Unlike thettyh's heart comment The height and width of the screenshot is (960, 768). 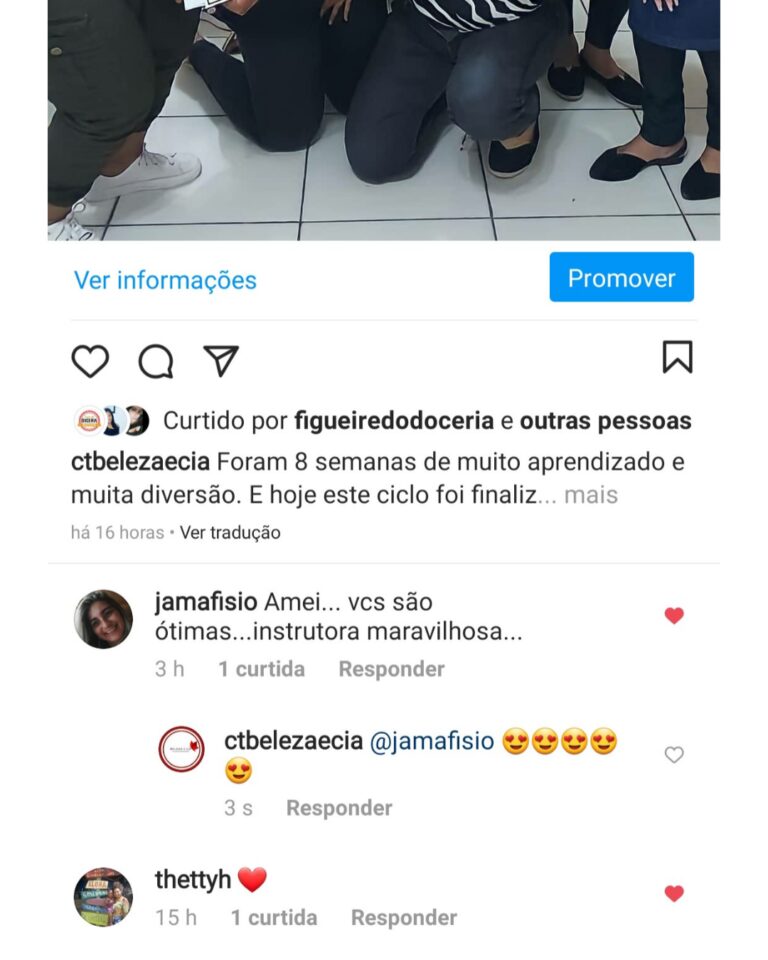point(674,893)
